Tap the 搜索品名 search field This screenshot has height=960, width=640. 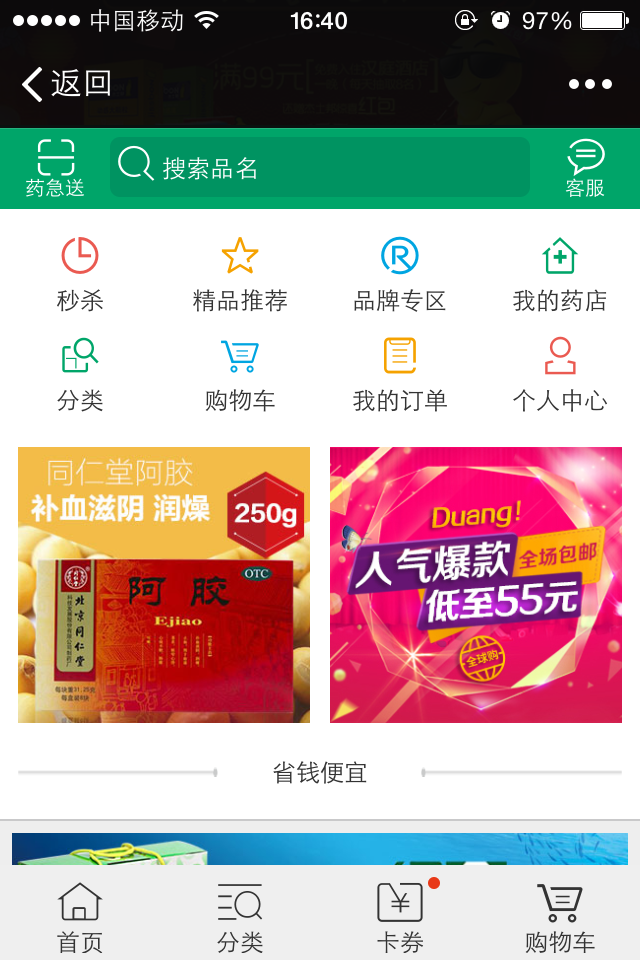(x=320, y=167)
